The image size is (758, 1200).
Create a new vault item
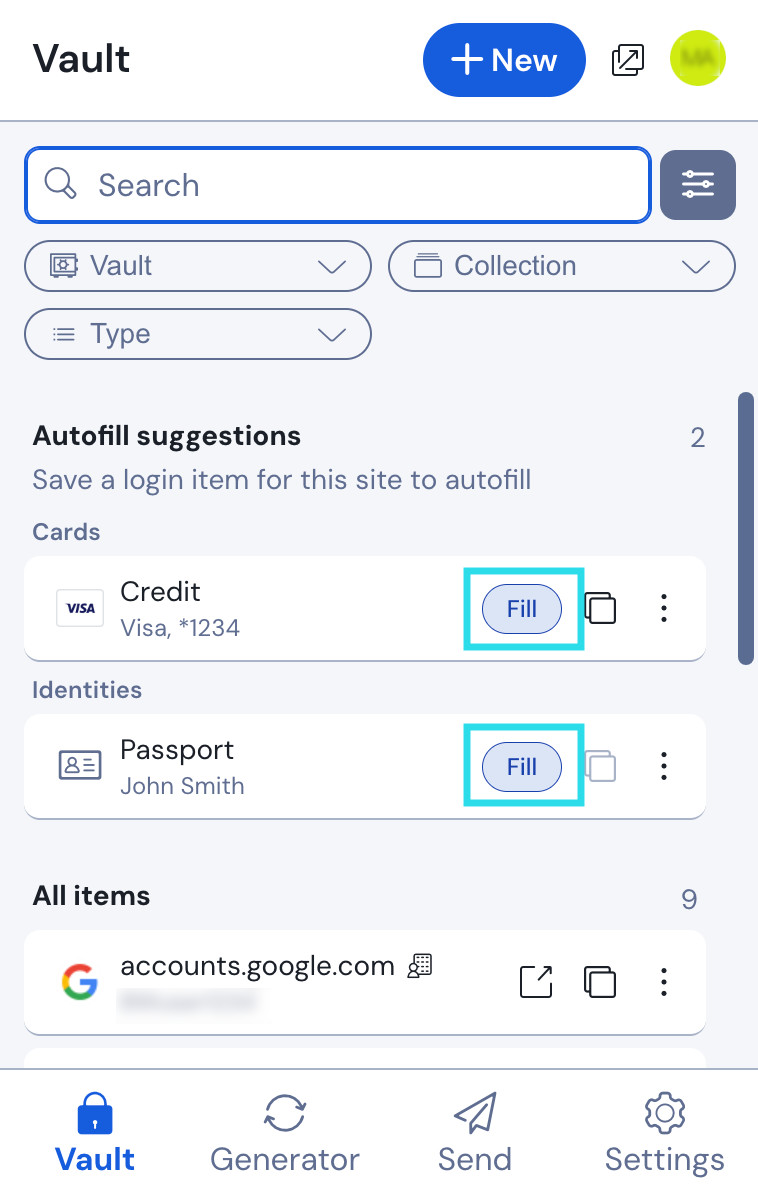coord(503,61)
